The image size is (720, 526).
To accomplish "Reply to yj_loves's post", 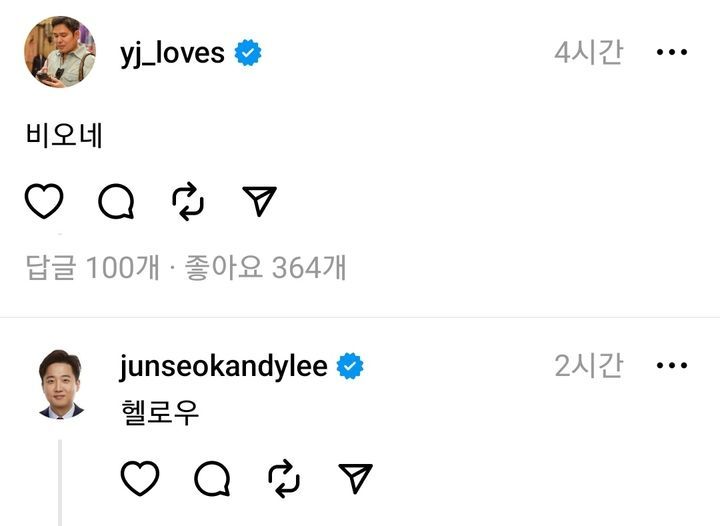I will (x=116, y=202).
